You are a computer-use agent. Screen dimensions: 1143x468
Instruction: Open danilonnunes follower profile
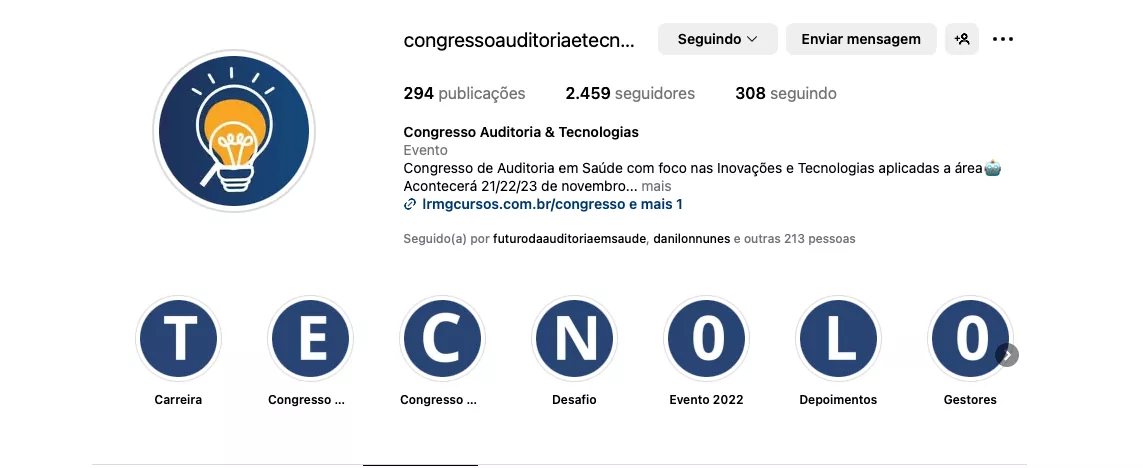[x=691, y=239]
